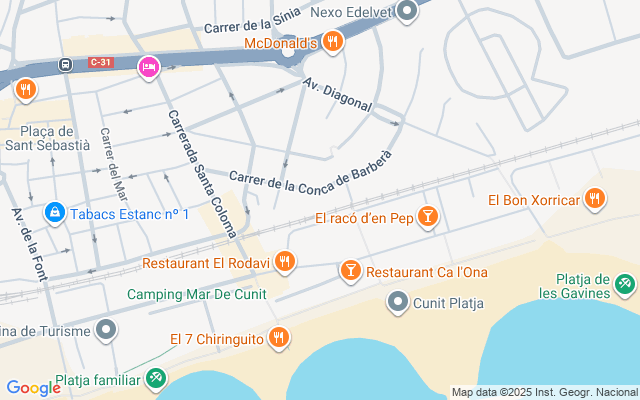Select the Platja familiar beach marker

(155, 378)
